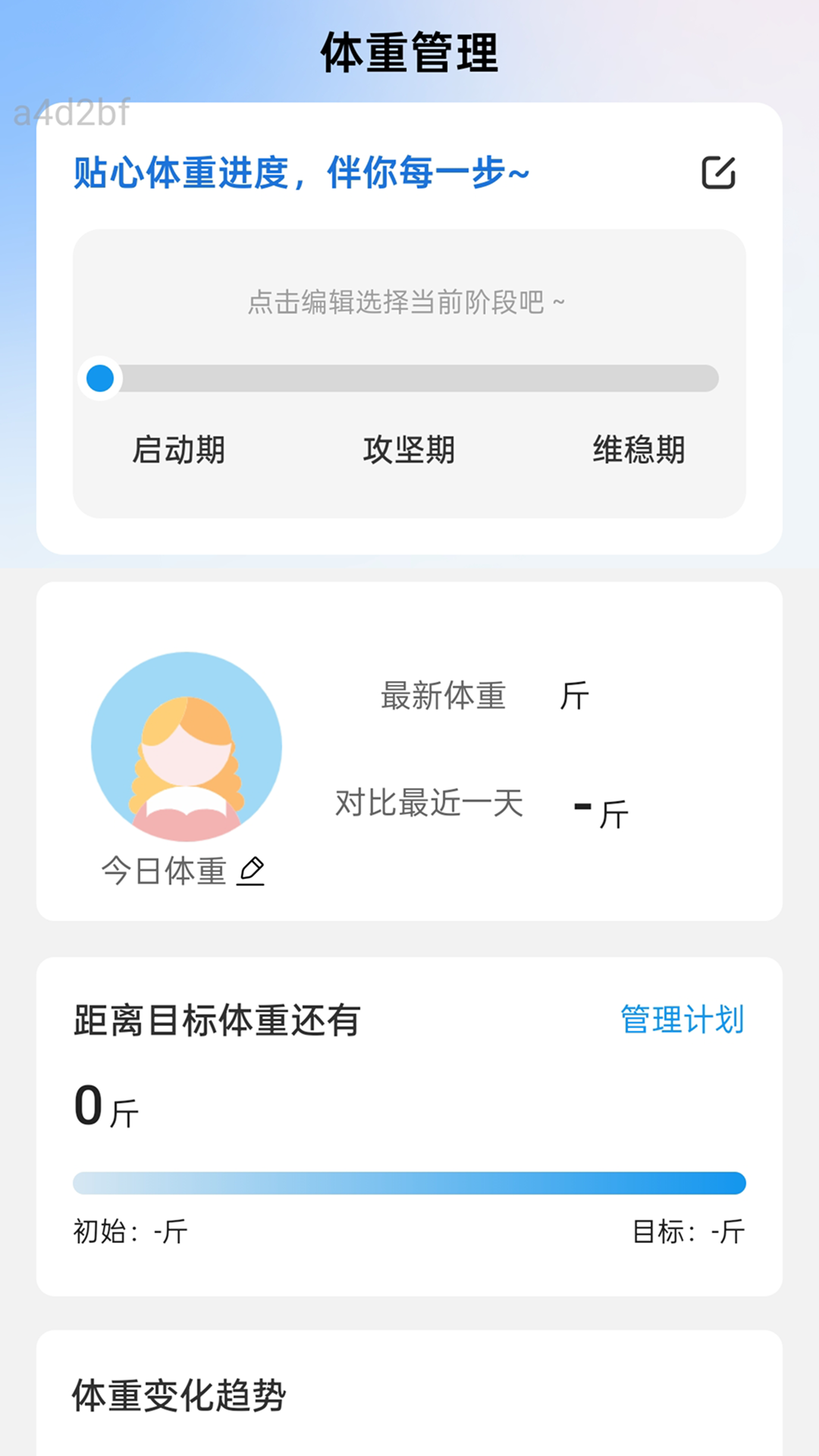The image size is (819, 1456).
Task: Click the goal progress bar
Action: 409,1183
